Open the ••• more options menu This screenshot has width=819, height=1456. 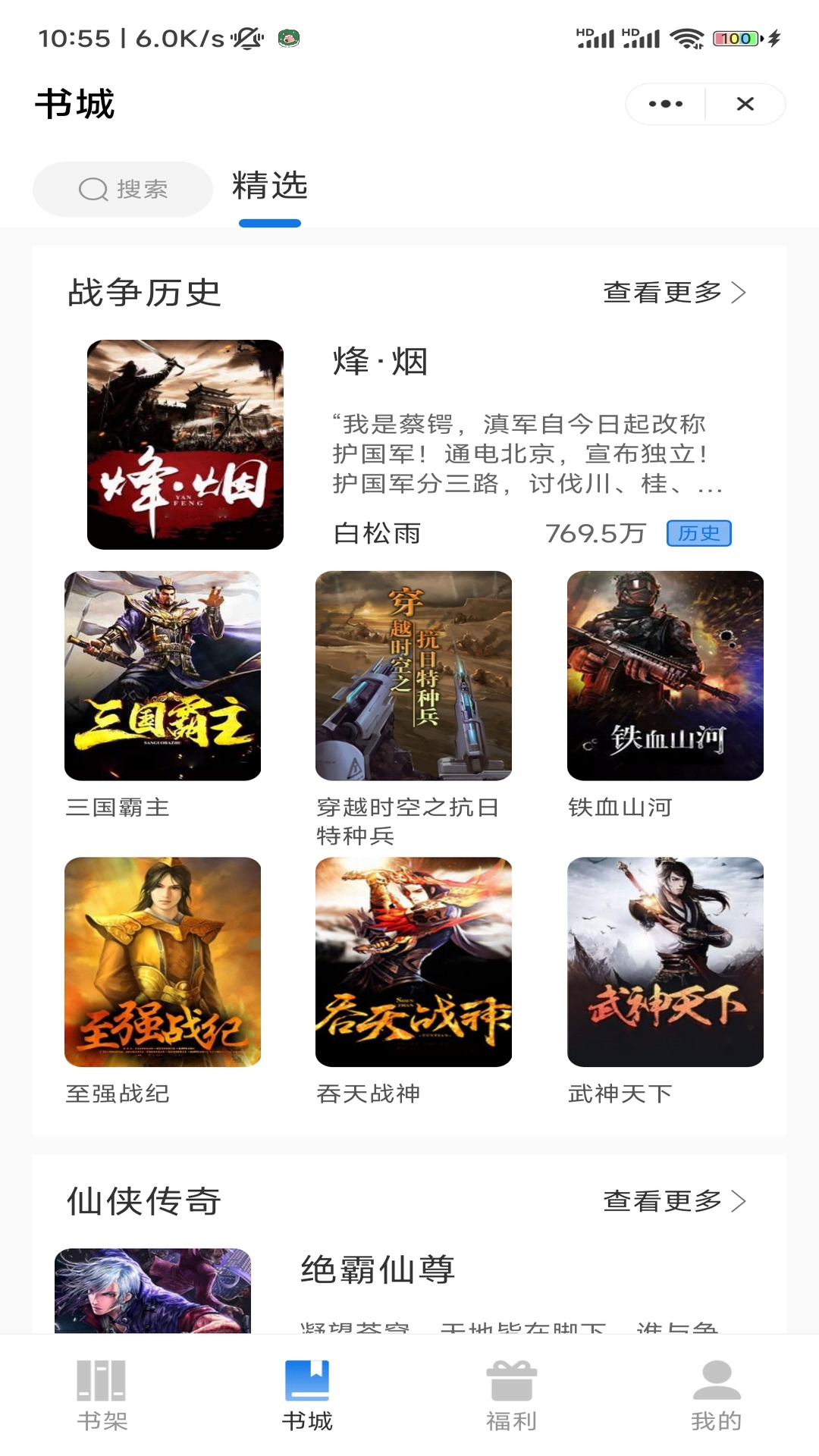tap(664, 104)
